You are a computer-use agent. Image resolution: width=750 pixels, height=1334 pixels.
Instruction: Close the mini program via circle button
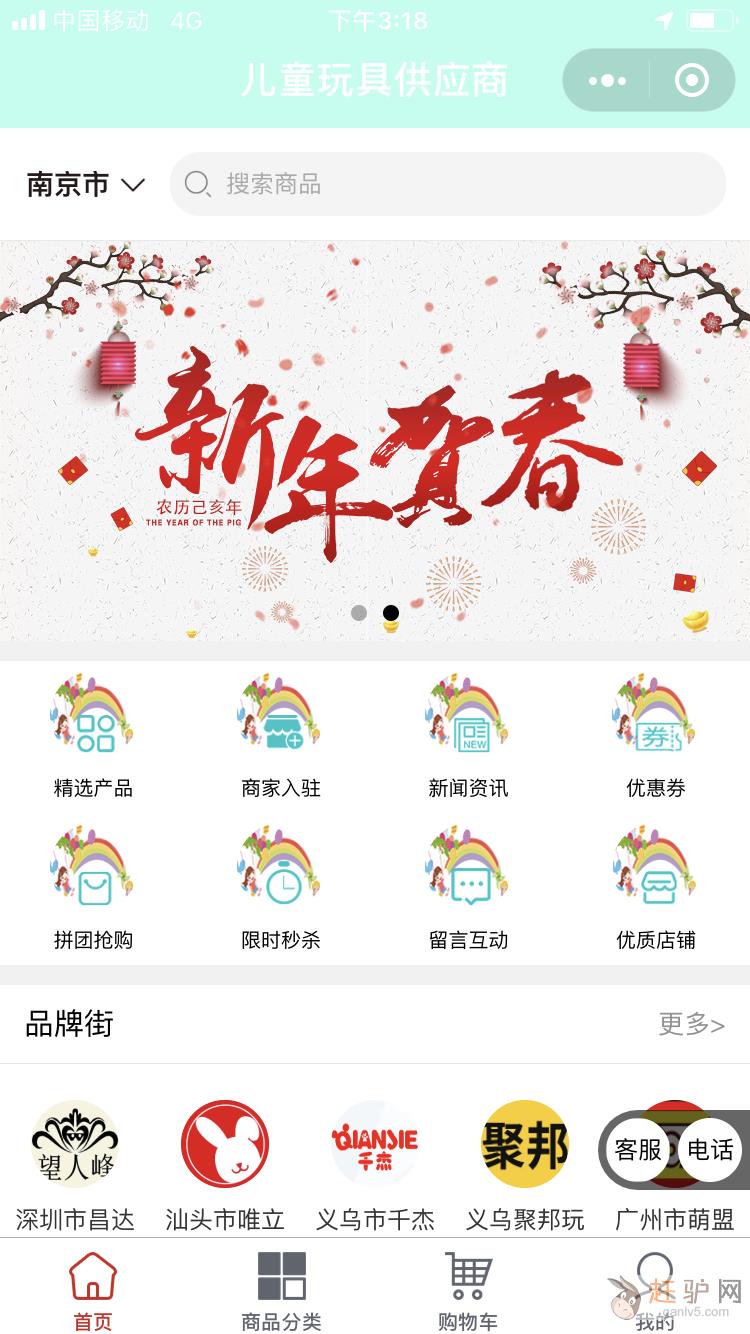(x=691, y=81)
